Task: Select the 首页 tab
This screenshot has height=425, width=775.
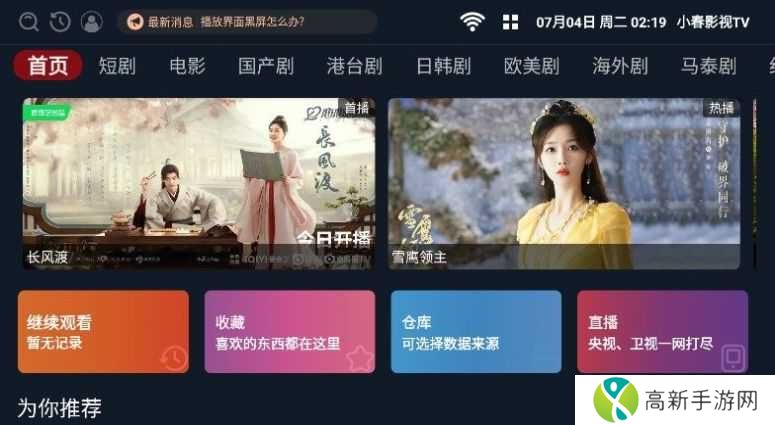Action: click(x=48, y=66)
